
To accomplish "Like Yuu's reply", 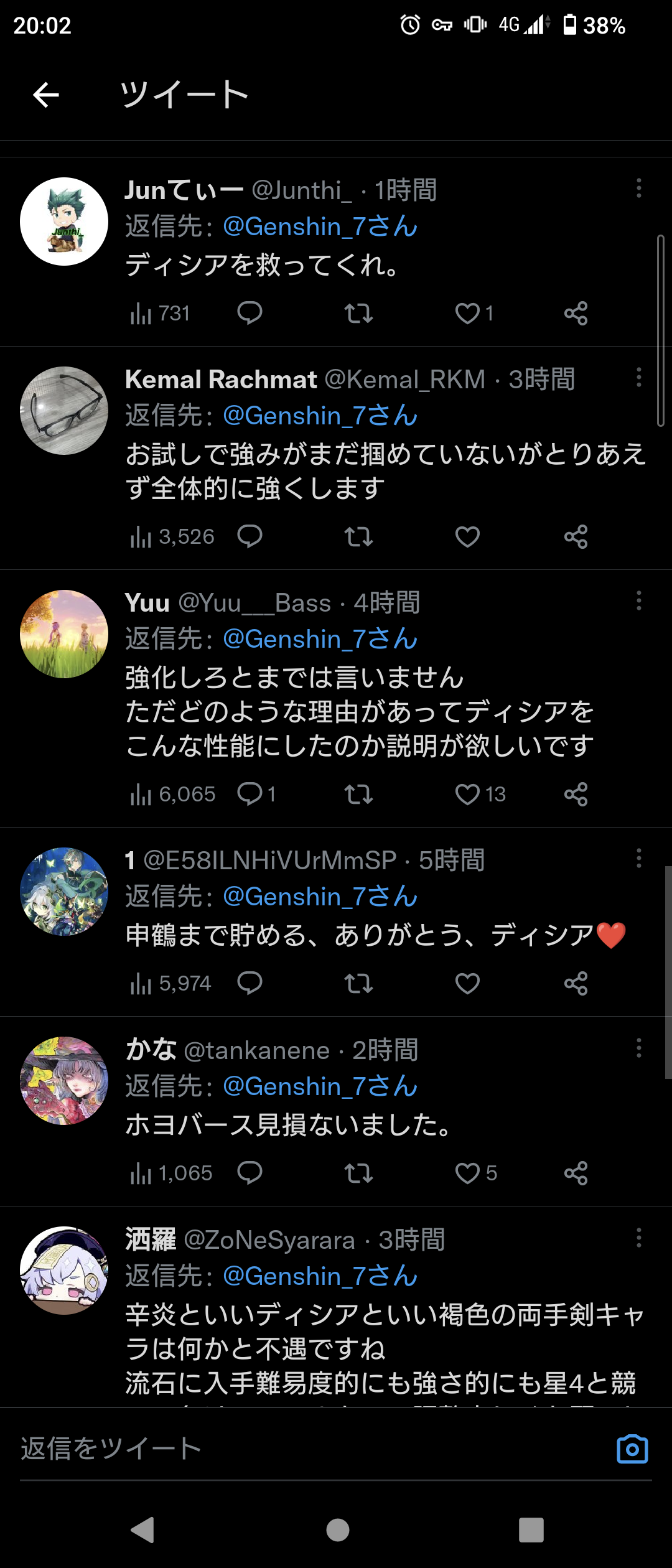I will click(x=468, y=795).
